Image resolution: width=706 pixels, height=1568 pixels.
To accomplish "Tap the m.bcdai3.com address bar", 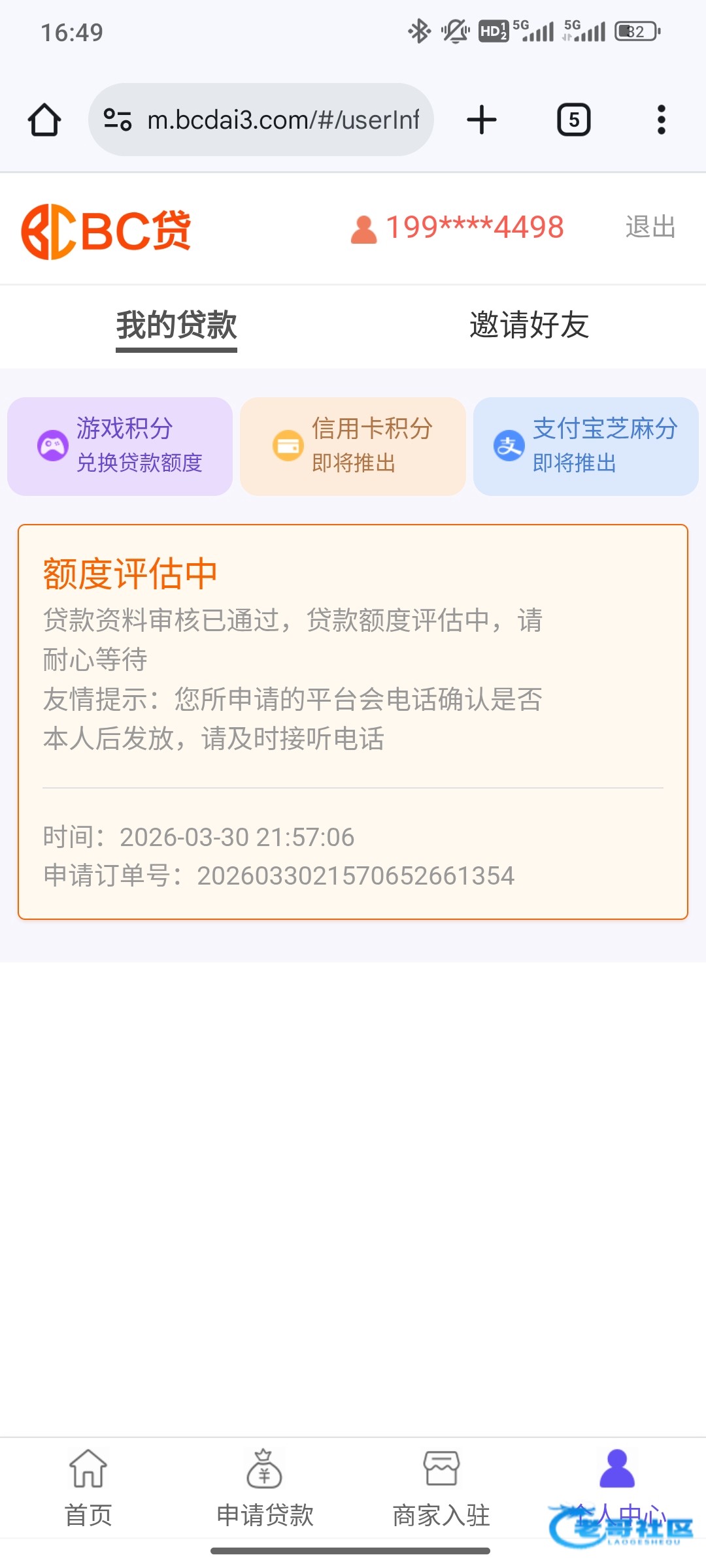I will pos(275,120).
